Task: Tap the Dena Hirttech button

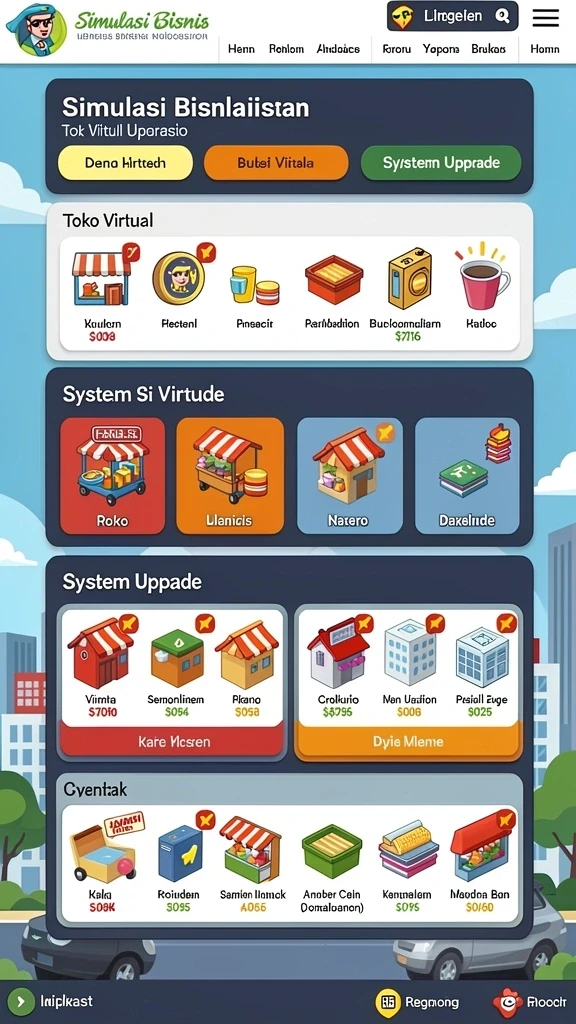Action: [x=125, y=163]
